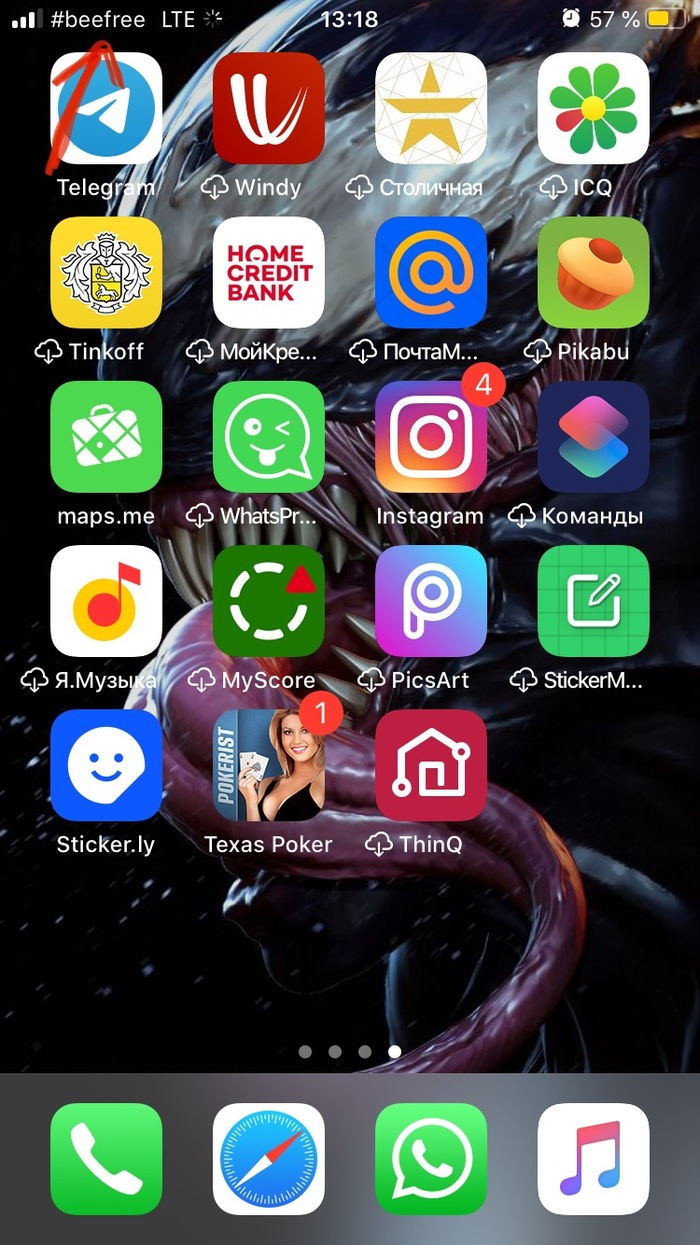700x1245 pixels.
Task: Open WhatsApp from the dock
Action: (x=431, y=1159)
